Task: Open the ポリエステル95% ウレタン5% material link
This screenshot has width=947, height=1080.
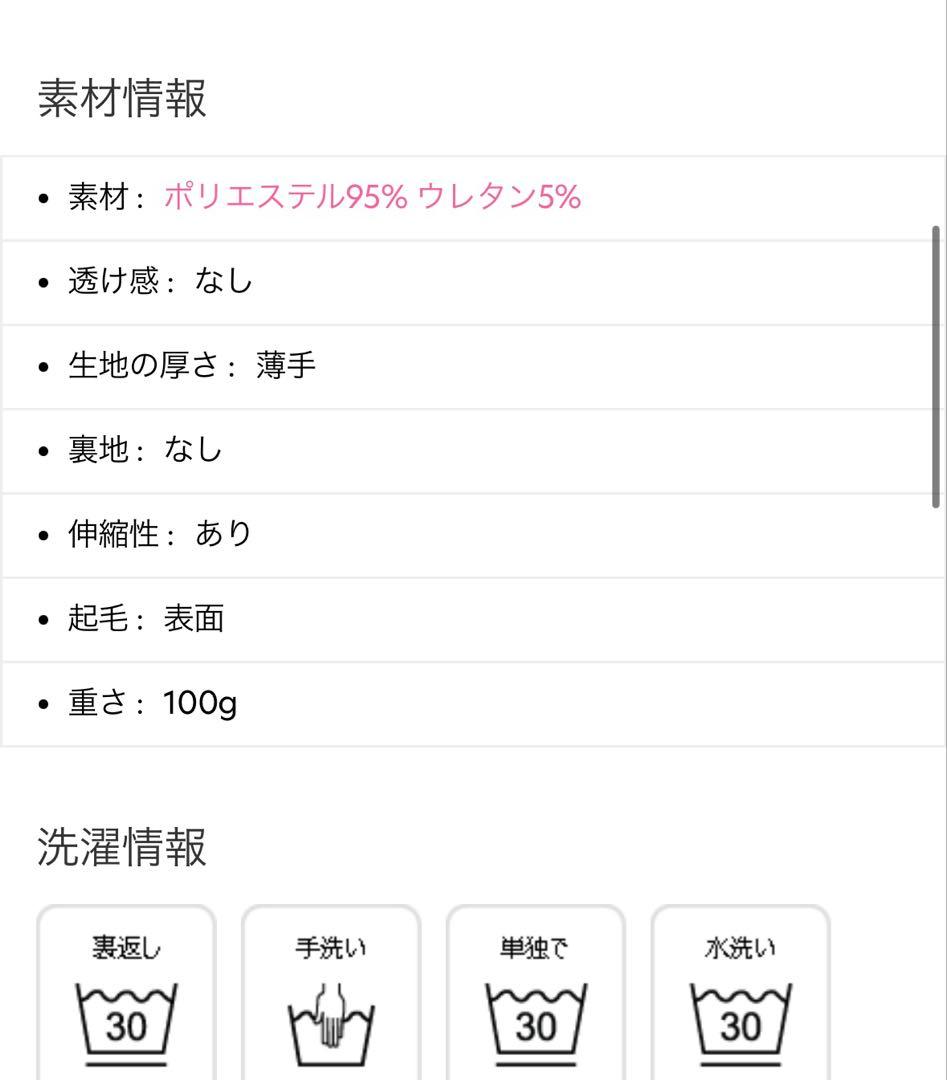Action: (x=373, y=197)
